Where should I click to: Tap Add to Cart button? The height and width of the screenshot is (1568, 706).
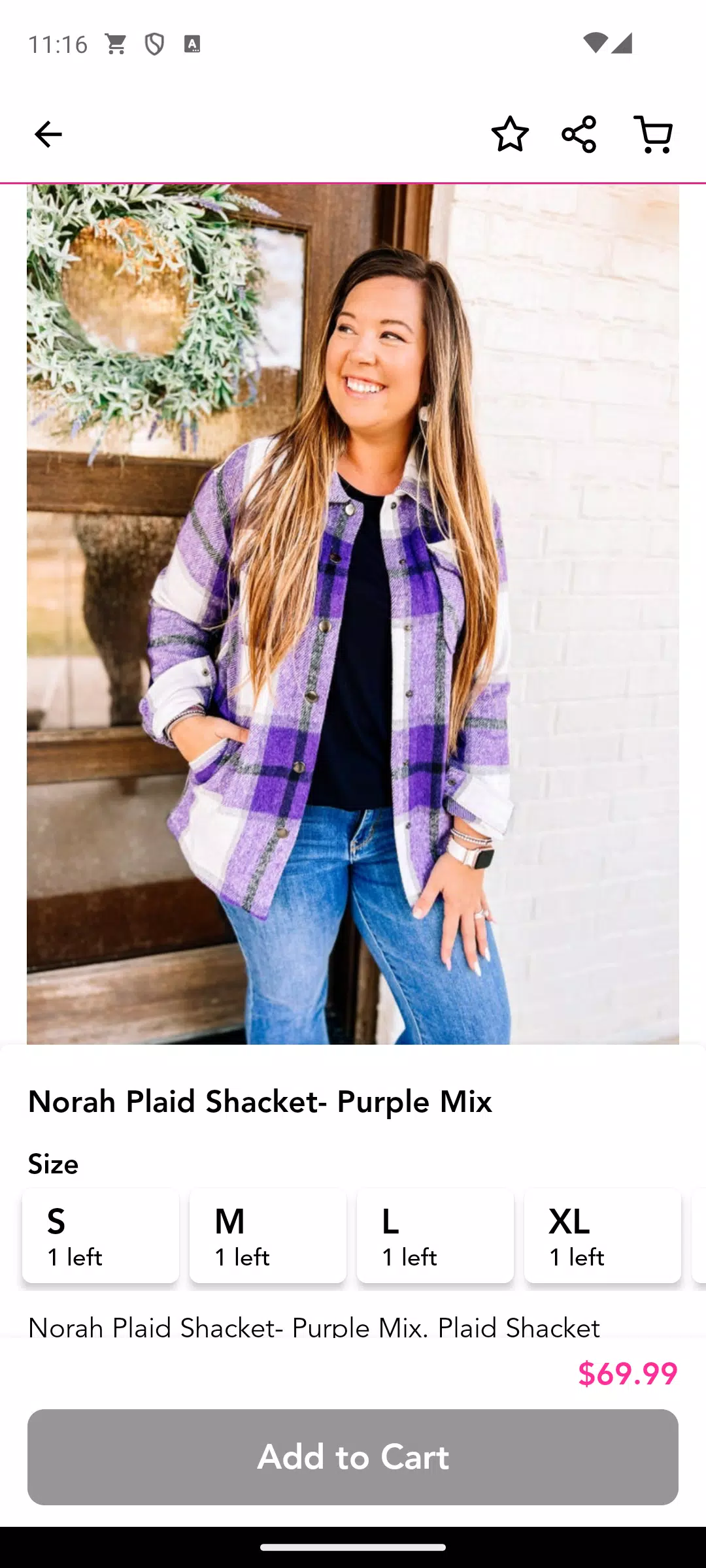pos(353,1457)
